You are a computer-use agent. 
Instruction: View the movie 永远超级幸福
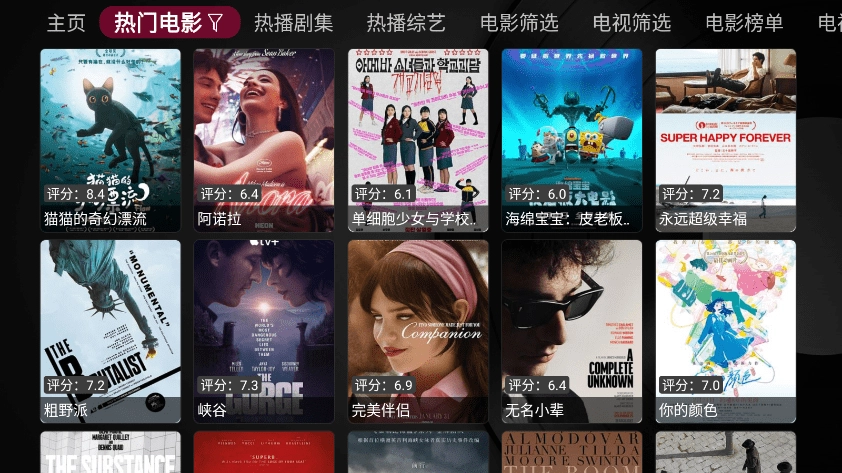coord(726,140)
